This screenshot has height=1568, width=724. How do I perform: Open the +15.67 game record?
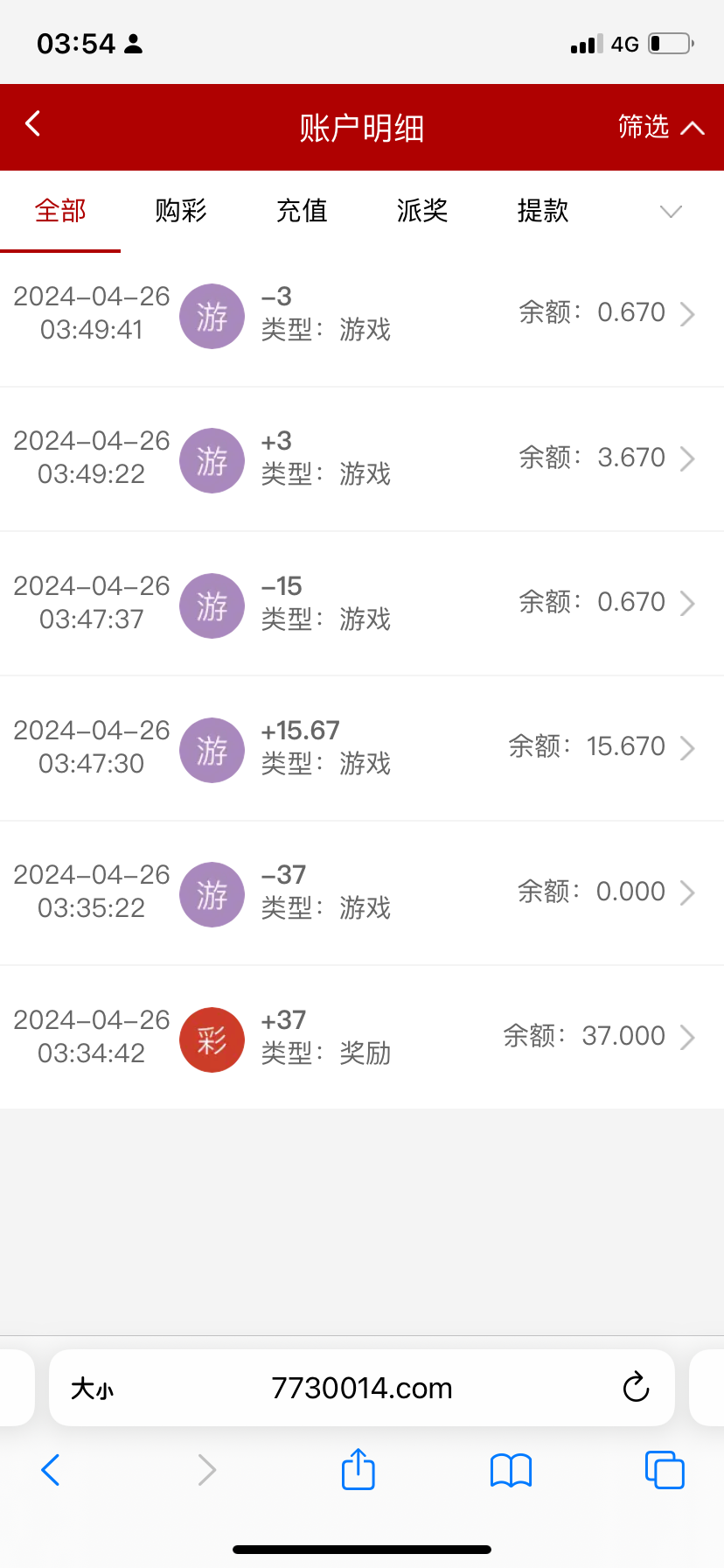pos(362,748)
